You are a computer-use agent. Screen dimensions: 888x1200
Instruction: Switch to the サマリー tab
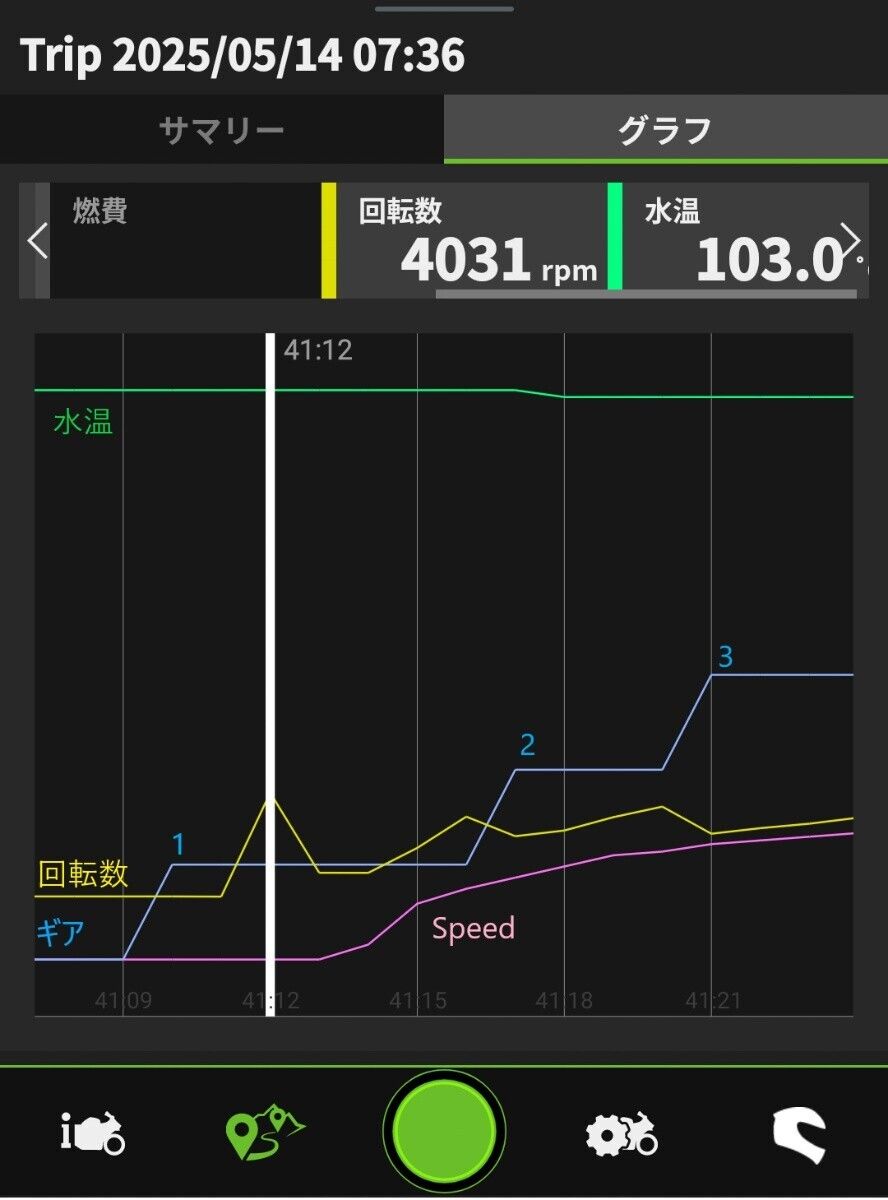[x=220, y=129]
